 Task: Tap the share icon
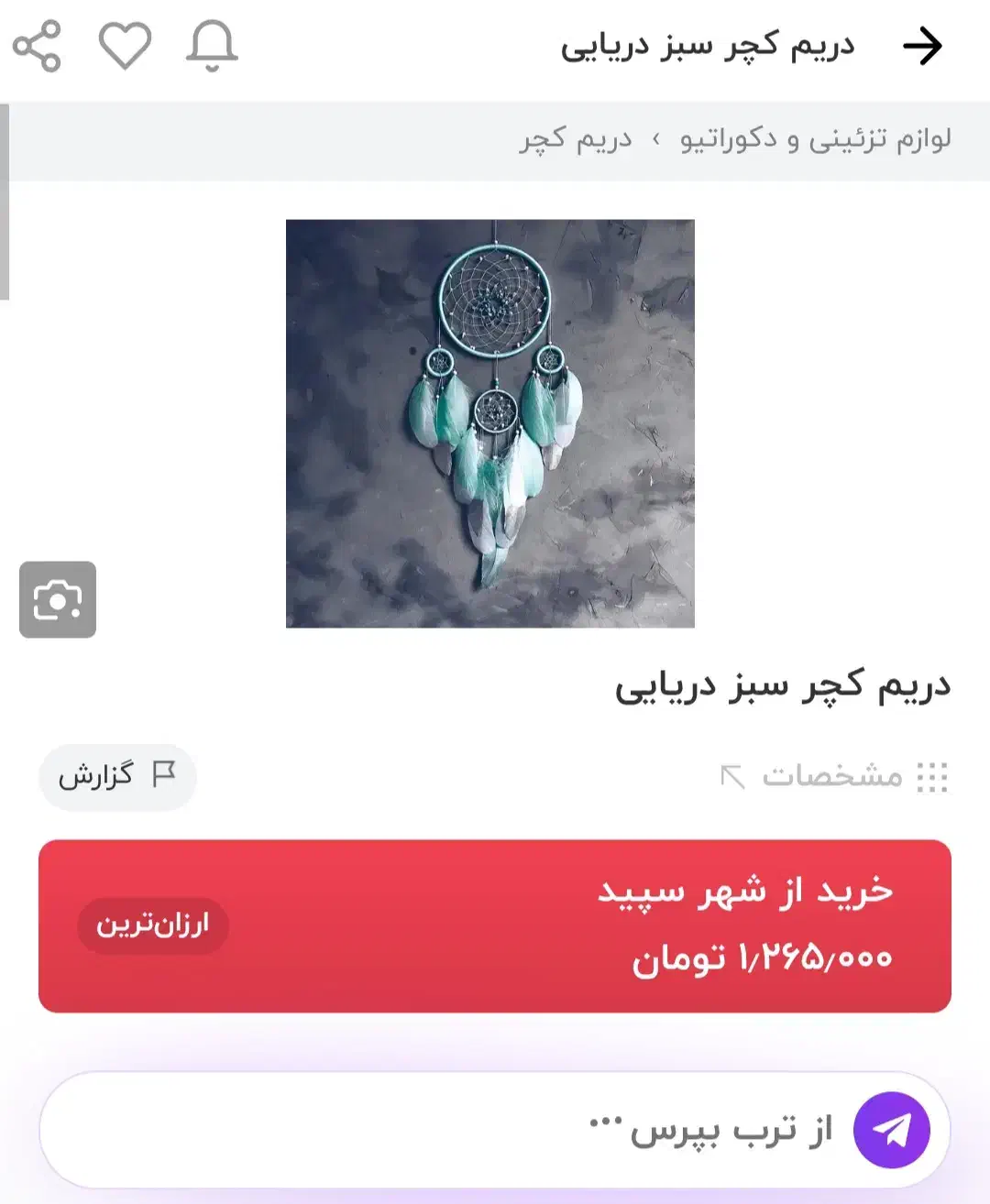[x=37, y=44]
